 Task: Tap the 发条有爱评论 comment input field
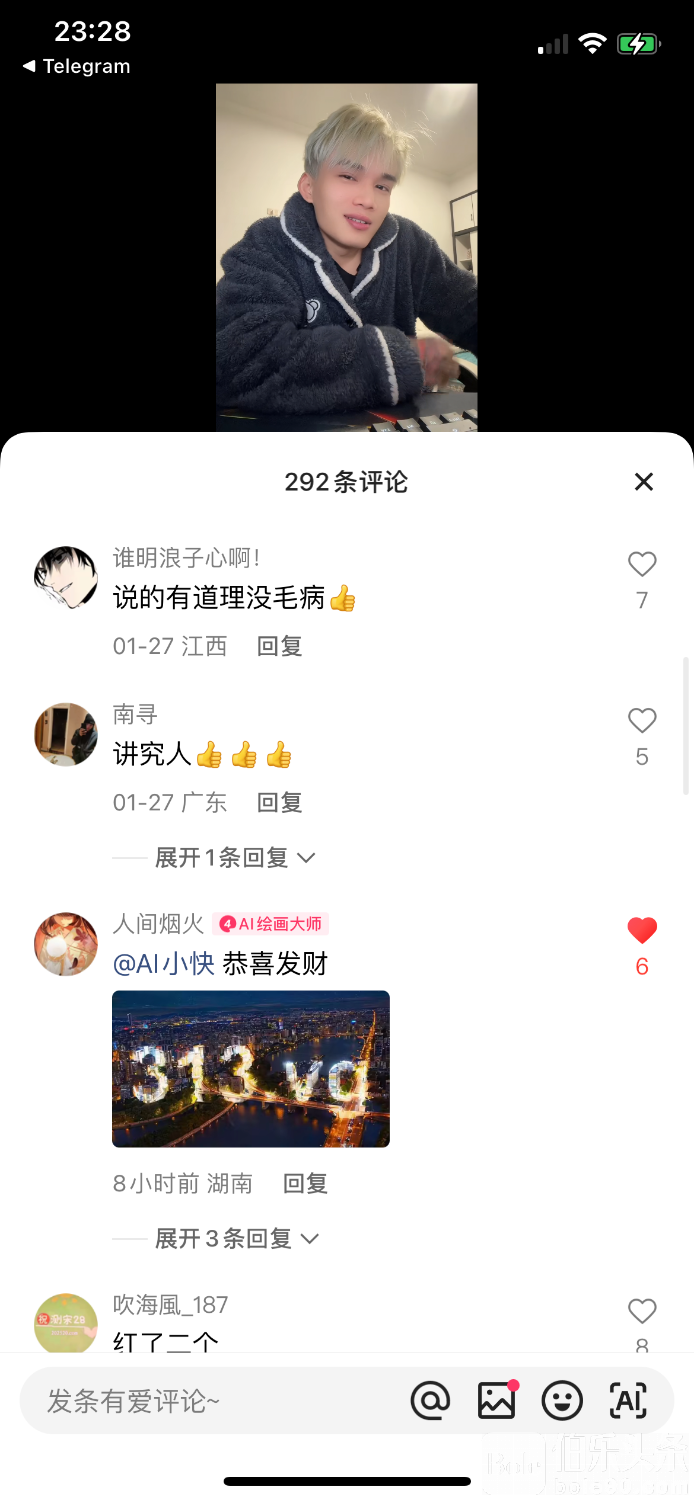pyautogui.click(x=200, y=1401)
